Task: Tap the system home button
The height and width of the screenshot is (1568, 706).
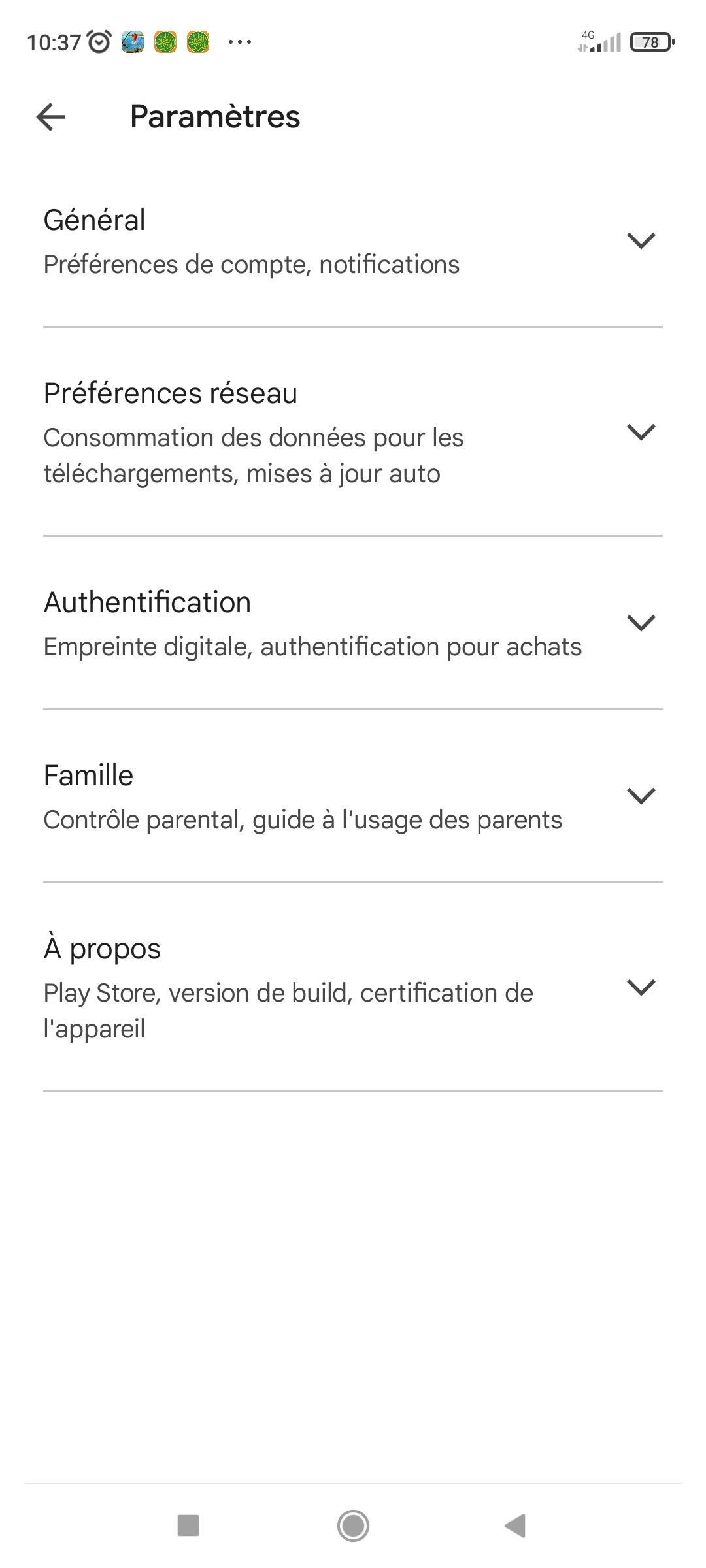Action: click(353, 1526)
